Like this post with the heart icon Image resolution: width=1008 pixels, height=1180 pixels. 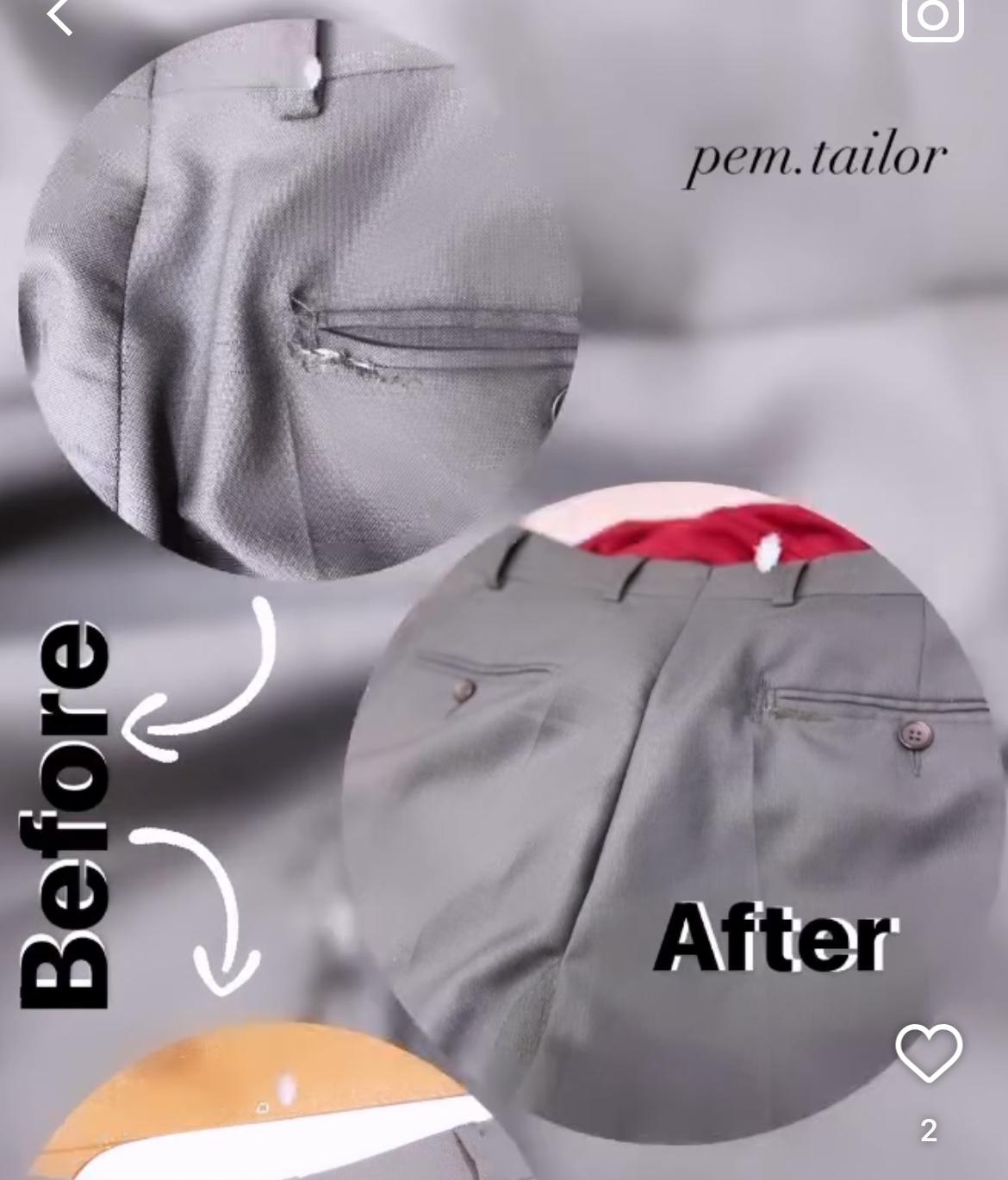pos(928,1053)
